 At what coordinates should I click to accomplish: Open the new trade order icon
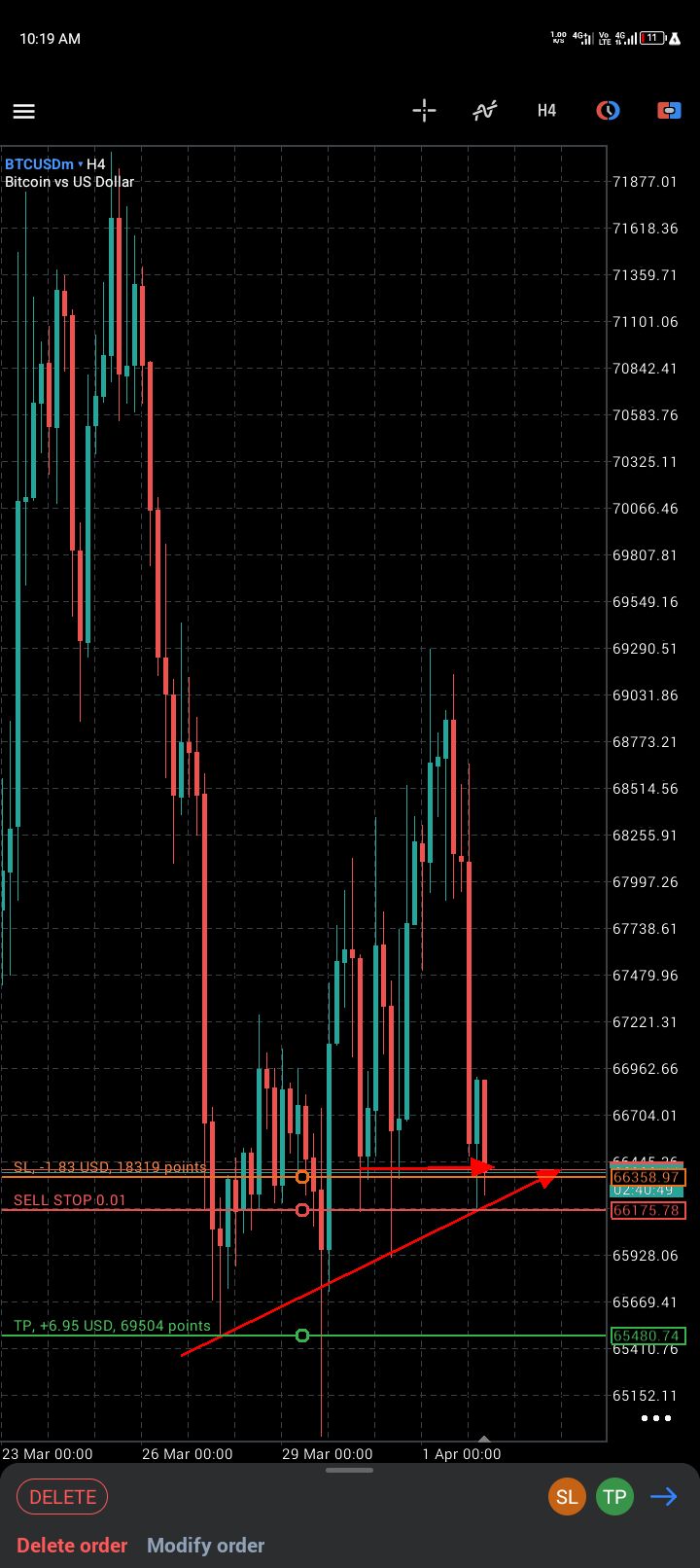(669, 110)
